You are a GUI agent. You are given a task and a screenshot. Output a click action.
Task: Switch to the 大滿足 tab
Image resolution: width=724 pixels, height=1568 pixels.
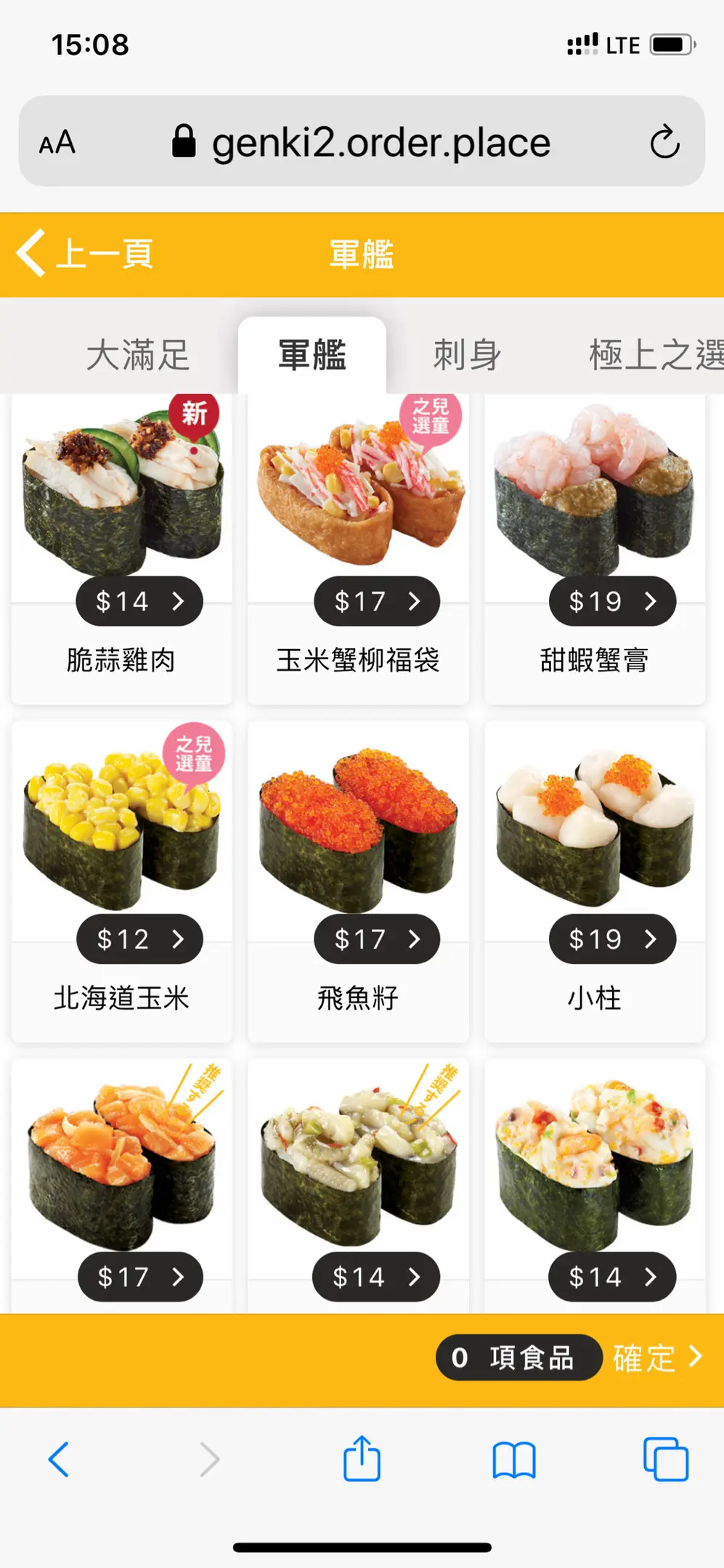pos(137,356)
